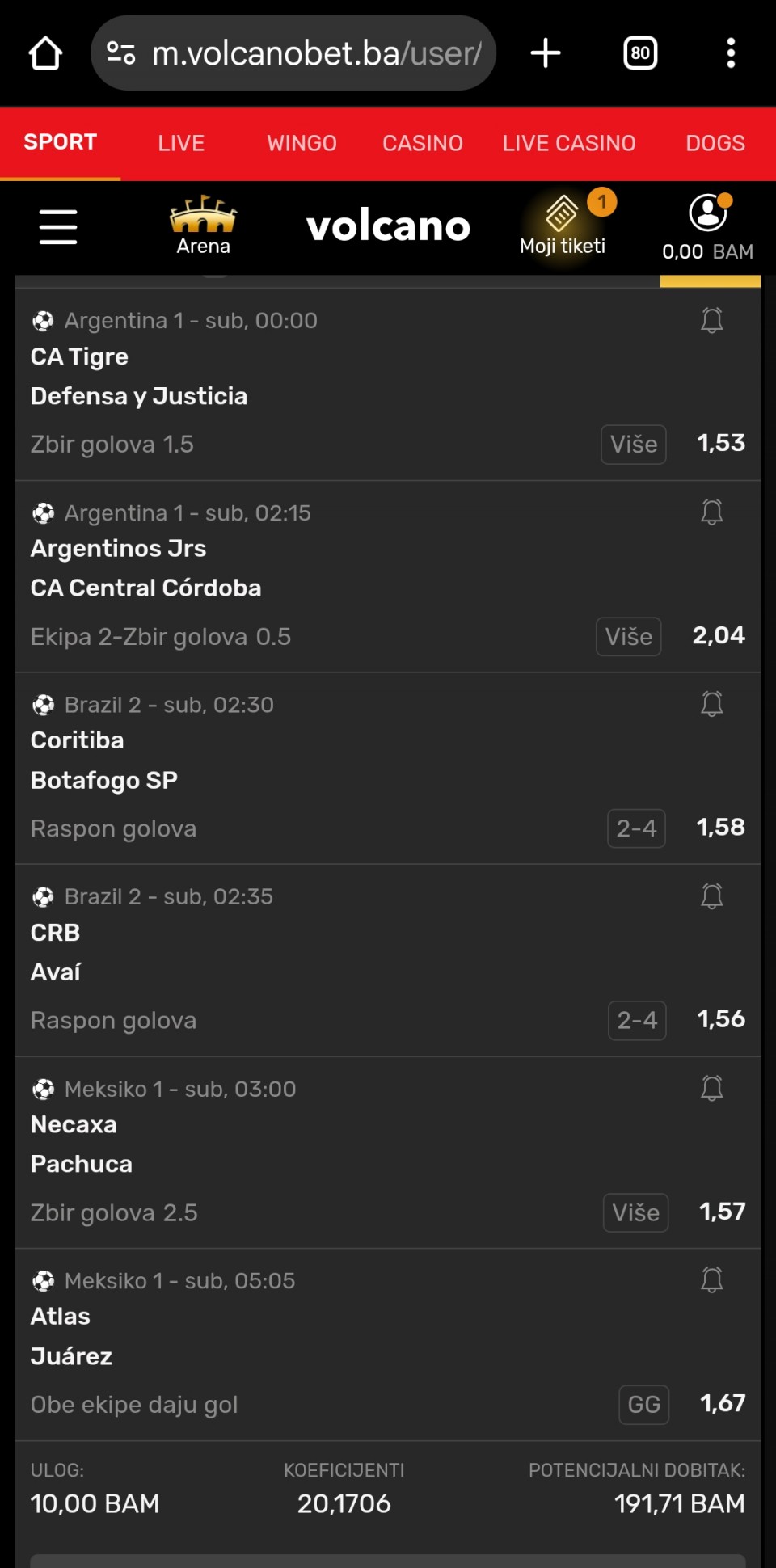Open the WINGO section
This screenshot has height=1568, width=776.
pyautogui.click(x=302, y=143)
